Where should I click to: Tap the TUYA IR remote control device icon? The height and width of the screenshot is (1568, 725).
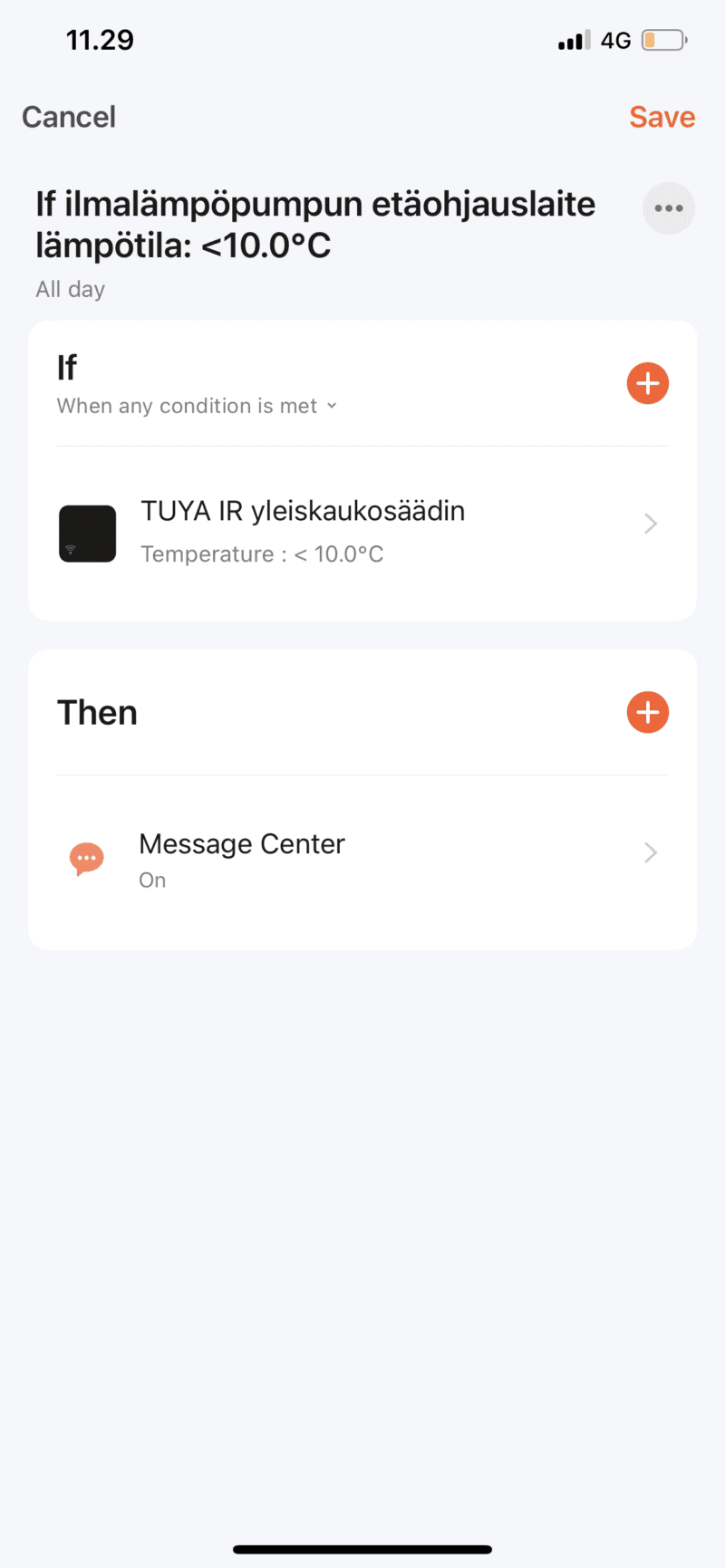[87, 534]
